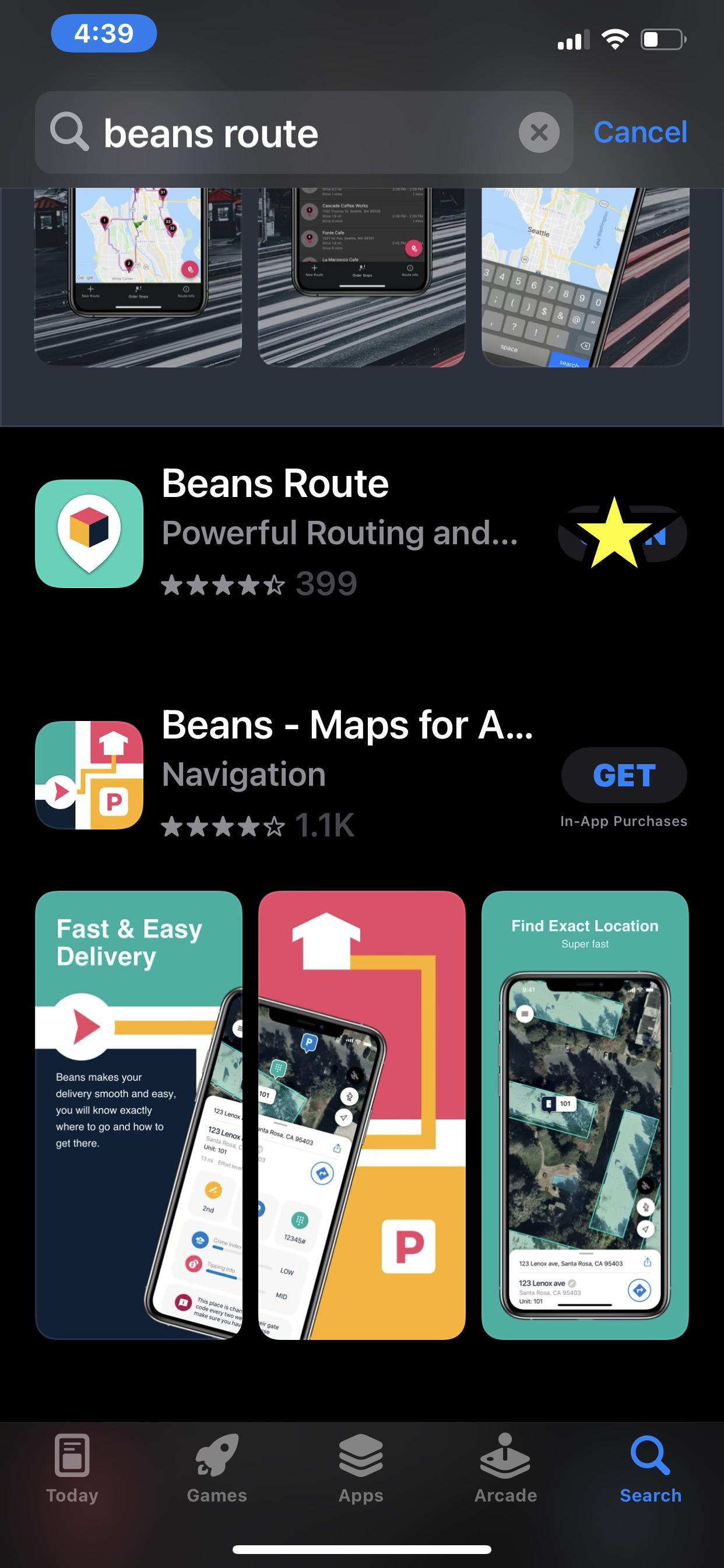View the Find Exact Location screenshot
Screen dimensions: 724x1568
click(585, 1115)
